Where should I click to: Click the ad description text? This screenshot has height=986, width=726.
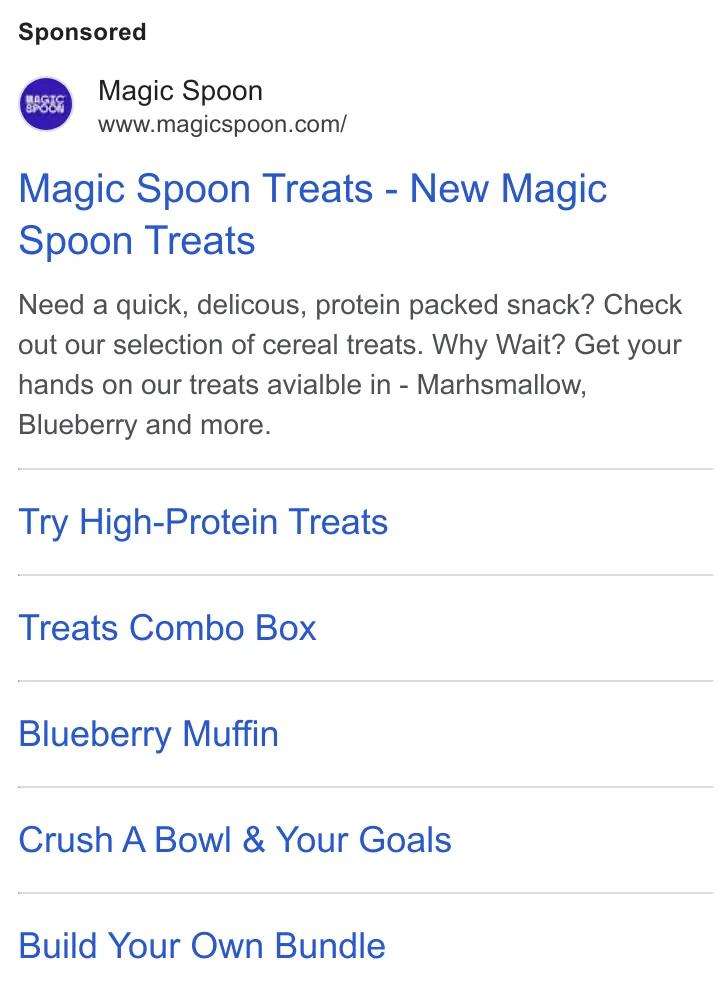pos(348,364)
